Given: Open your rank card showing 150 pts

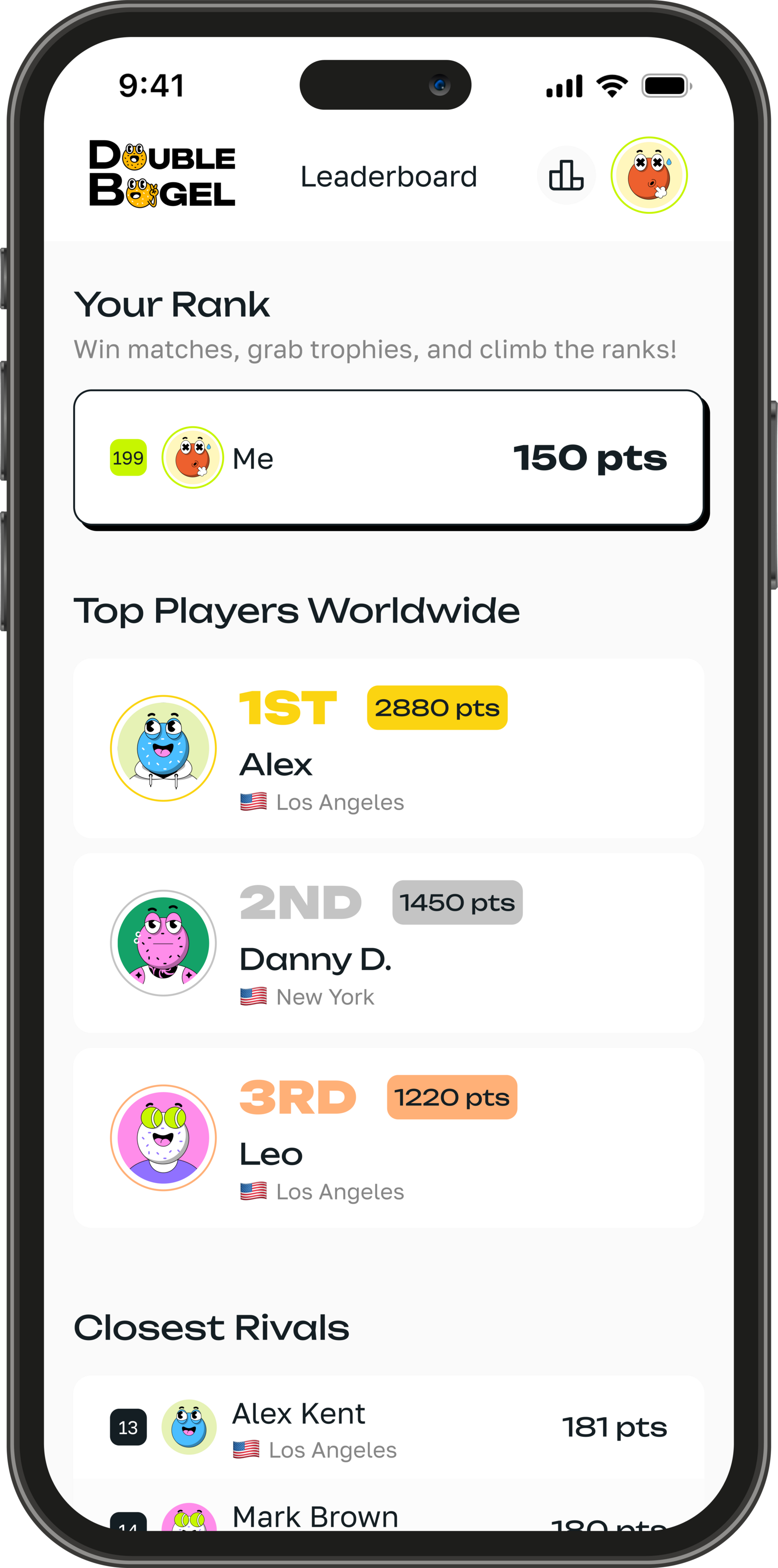Looking at the screenshot, I should pos(389,457).
